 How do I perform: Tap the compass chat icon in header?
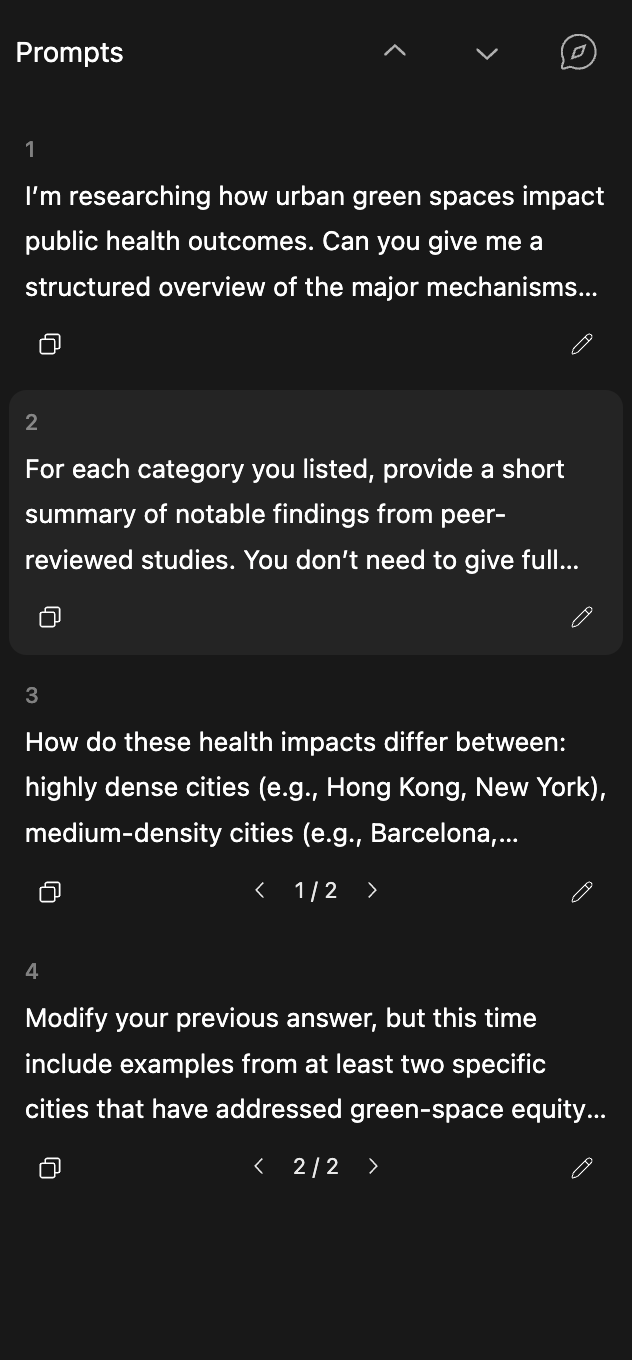click(x=578, y=52)
